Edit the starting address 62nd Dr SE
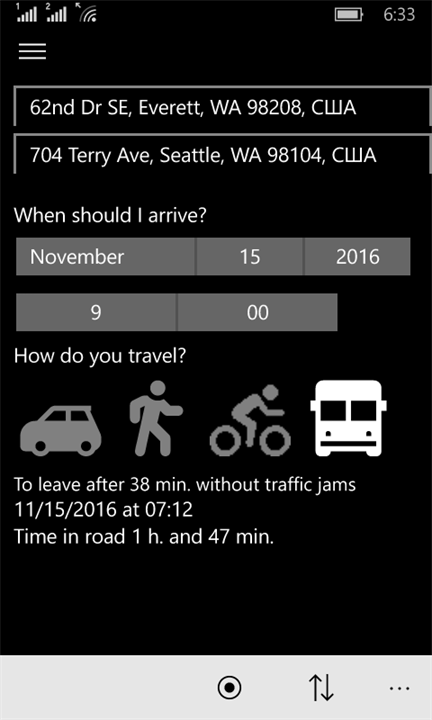Viewport: 432px width, 720px height. (223, 105)
